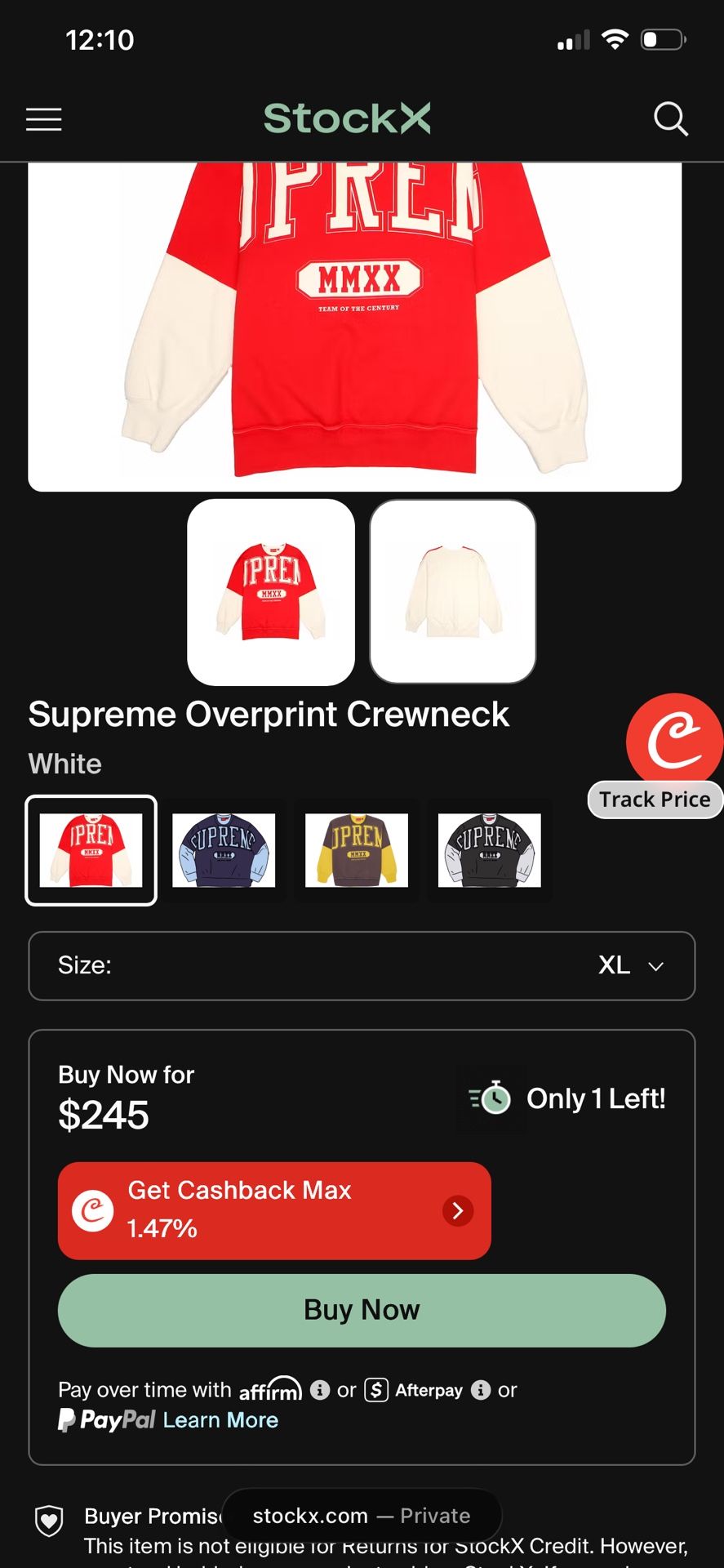Open the Get Cashback Max 1.47% banner

(273, 1210)
